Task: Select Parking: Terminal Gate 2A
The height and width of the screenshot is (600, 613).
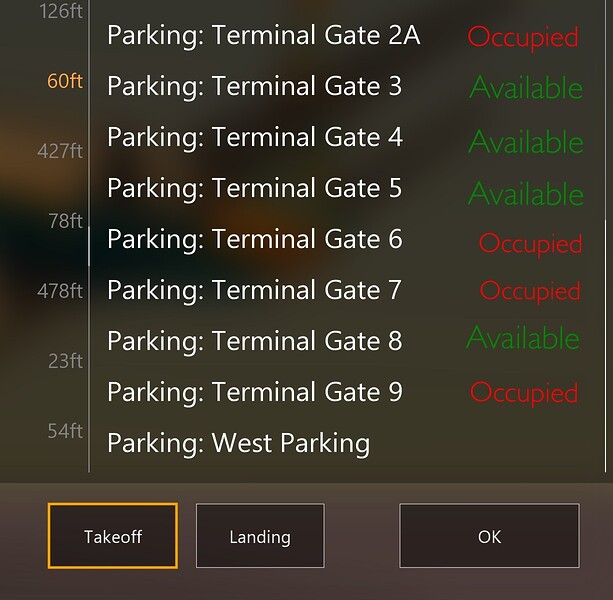Action: [x=263, y=36]
